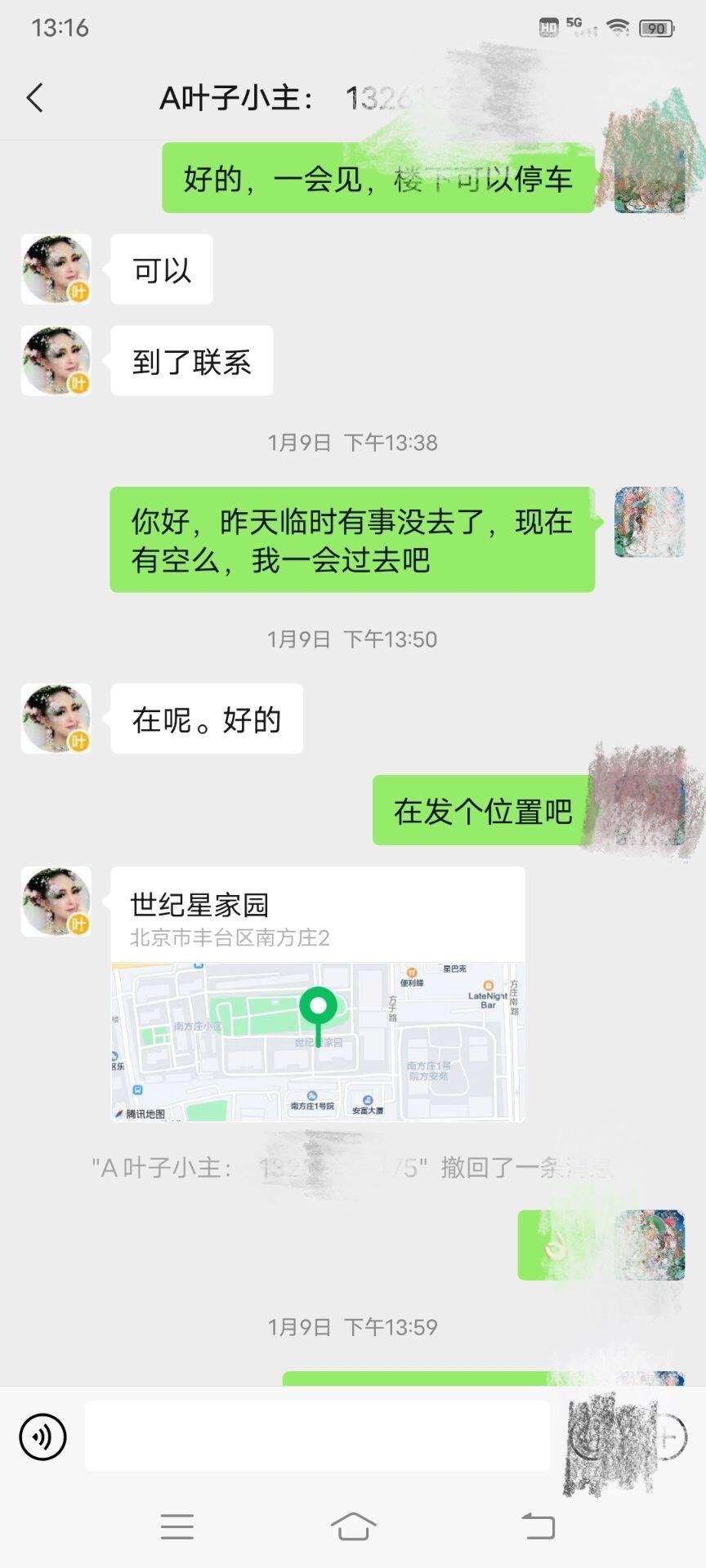Switch to voice message input

[x=42, y=1437]
